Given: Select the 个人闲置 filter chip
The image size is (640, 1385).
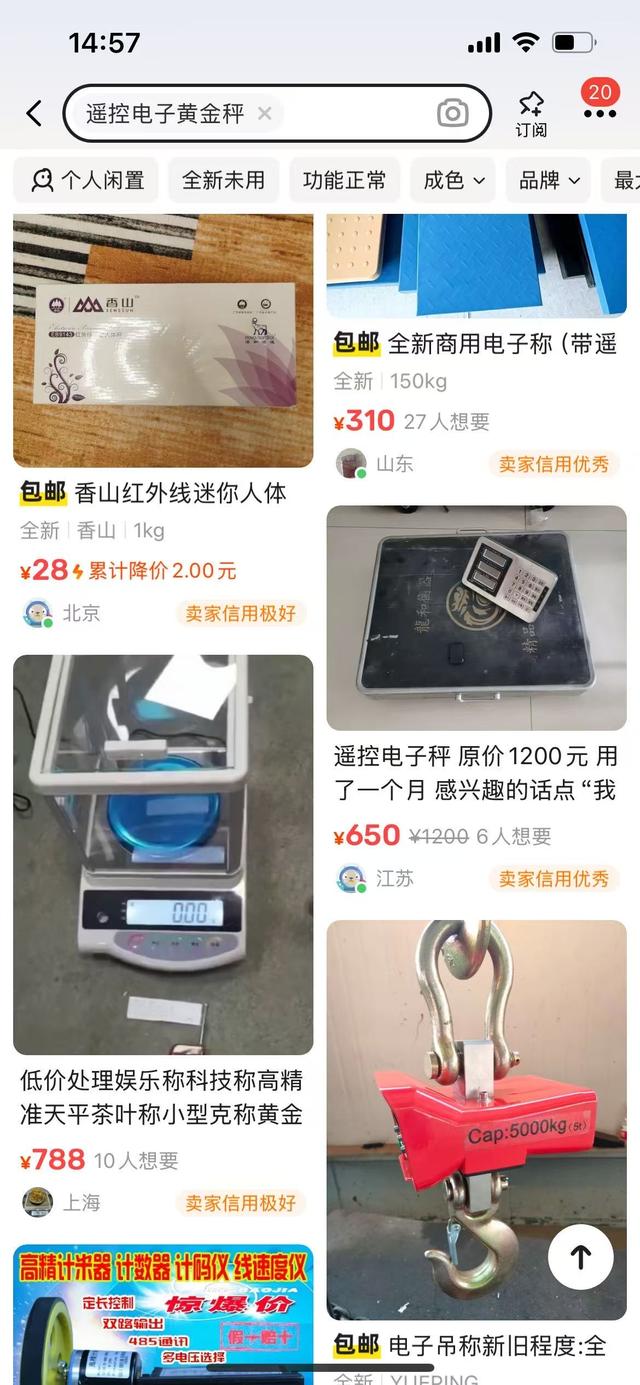Looking at the screenshot, I should (88, 180).
